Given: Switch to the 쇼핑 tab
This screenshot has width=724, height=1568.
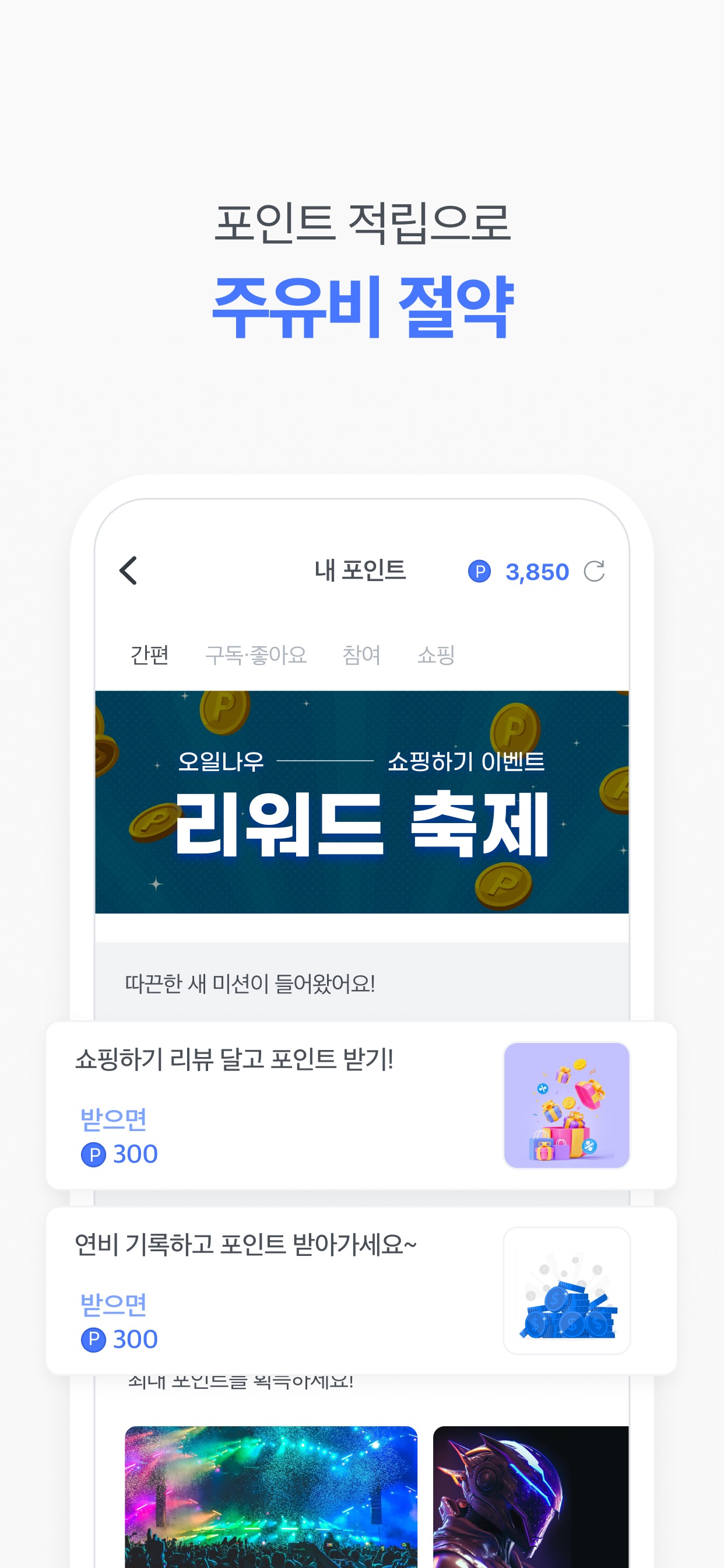Looking at the screenshot, I should pyautogui.click(x=438, y=656).
